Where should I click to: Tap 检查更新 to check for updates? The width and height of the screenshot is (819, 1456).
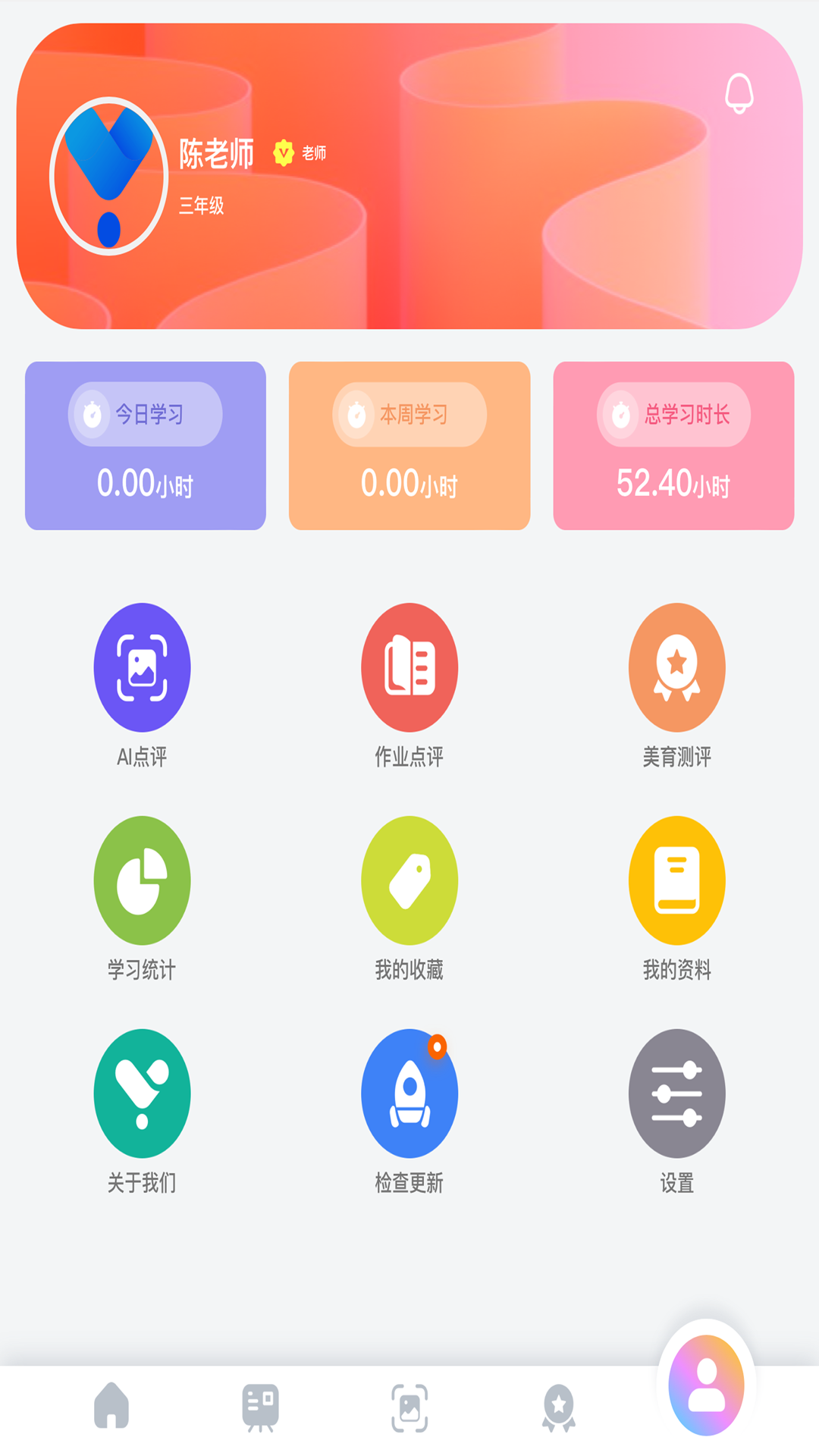pos(409,1092)
